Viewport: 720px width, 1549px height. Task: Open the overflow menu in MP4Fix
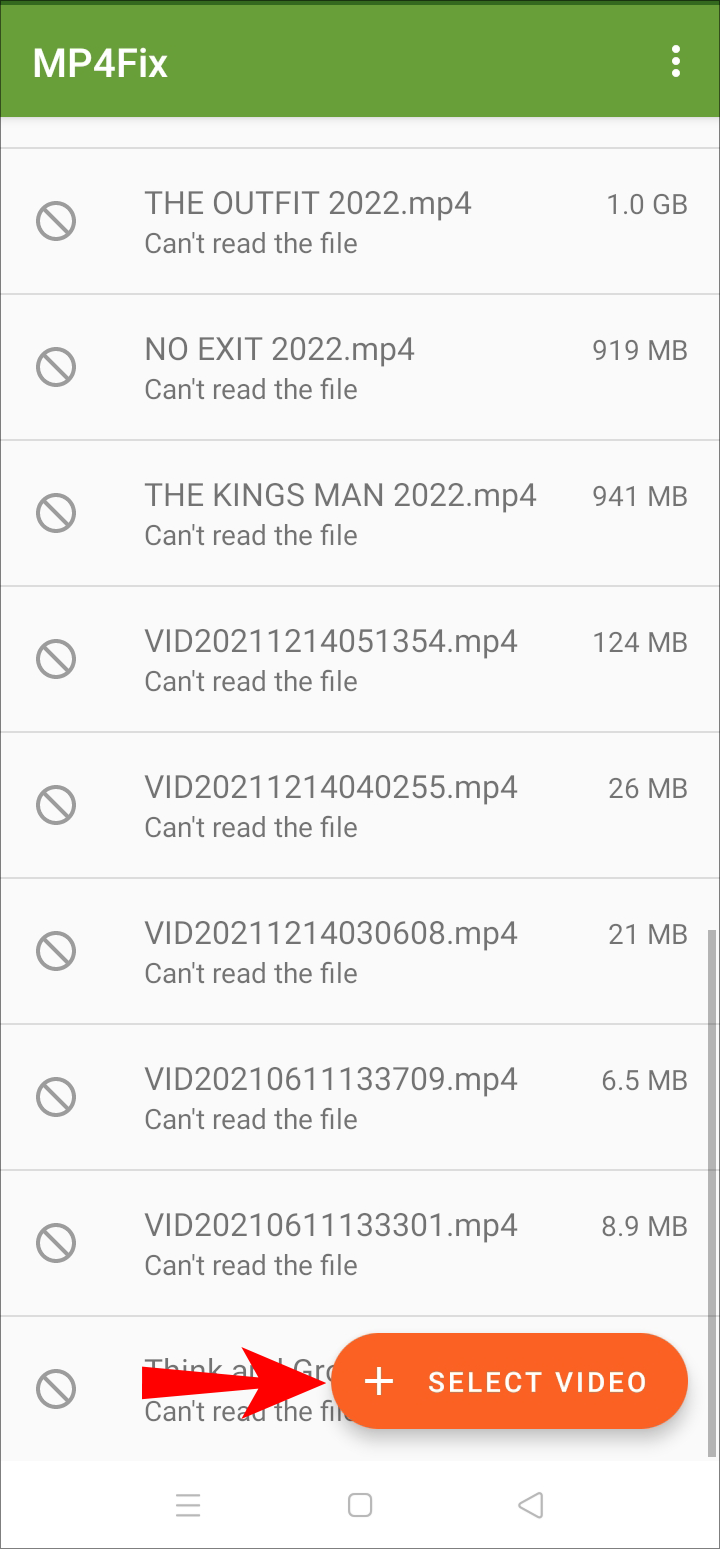[x=676, y=62]
